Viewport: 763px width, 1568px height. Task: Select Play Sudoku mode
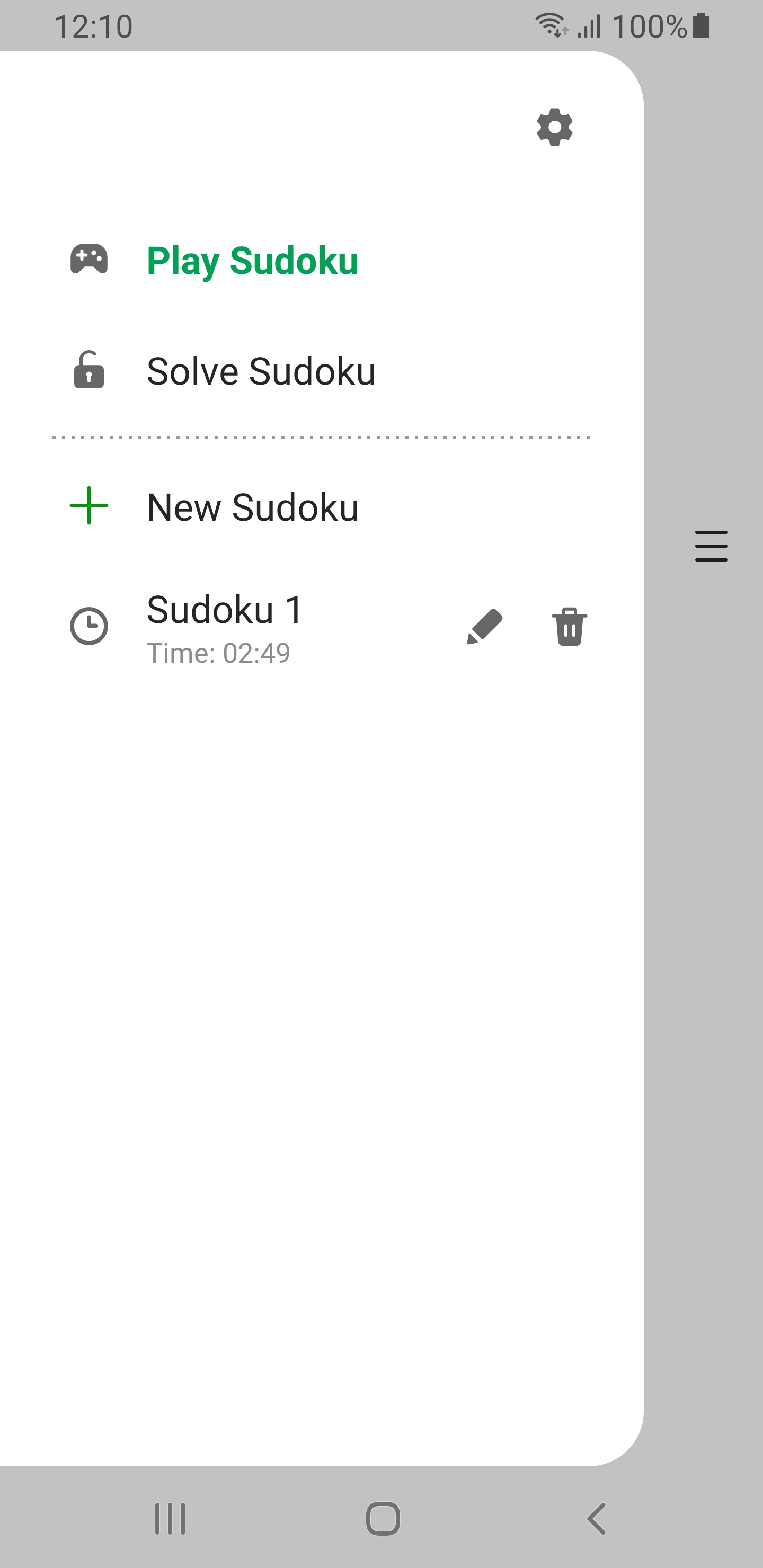tap(252, 261)
